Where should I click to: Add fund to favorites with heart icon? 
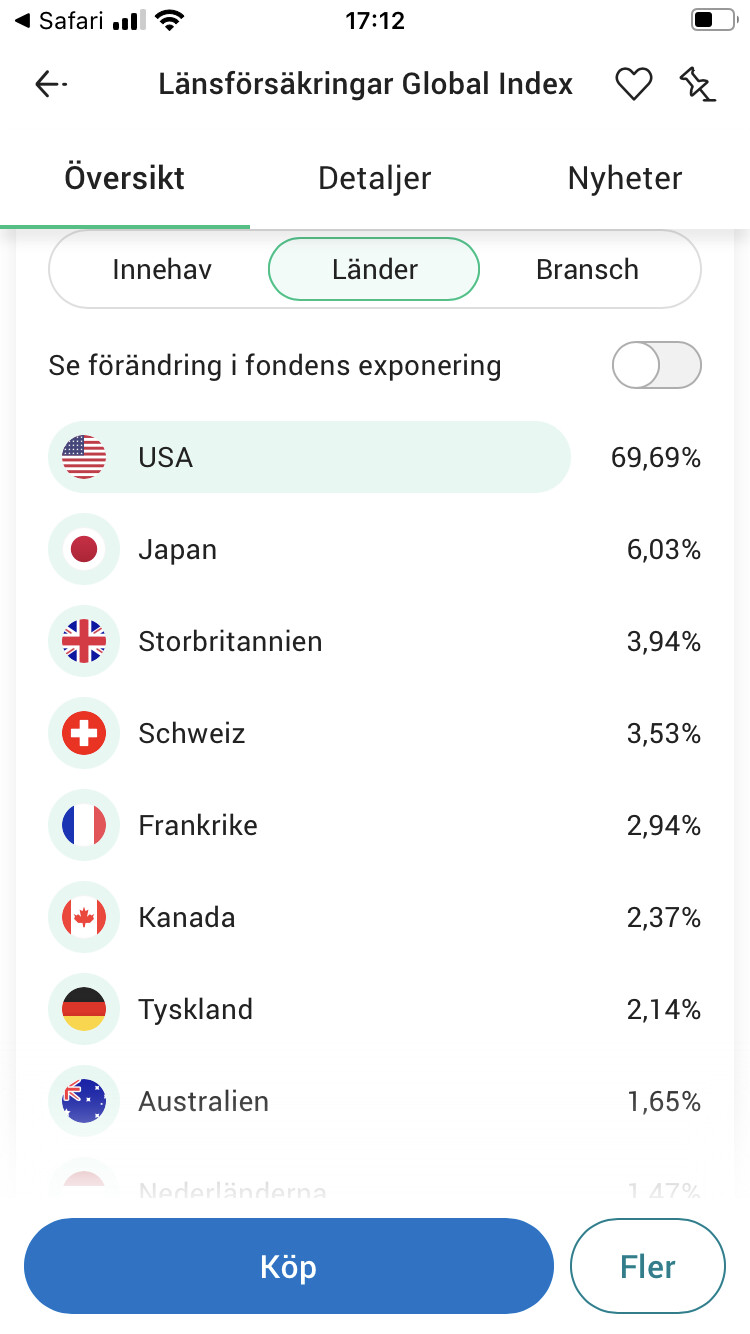pos(633,85)
